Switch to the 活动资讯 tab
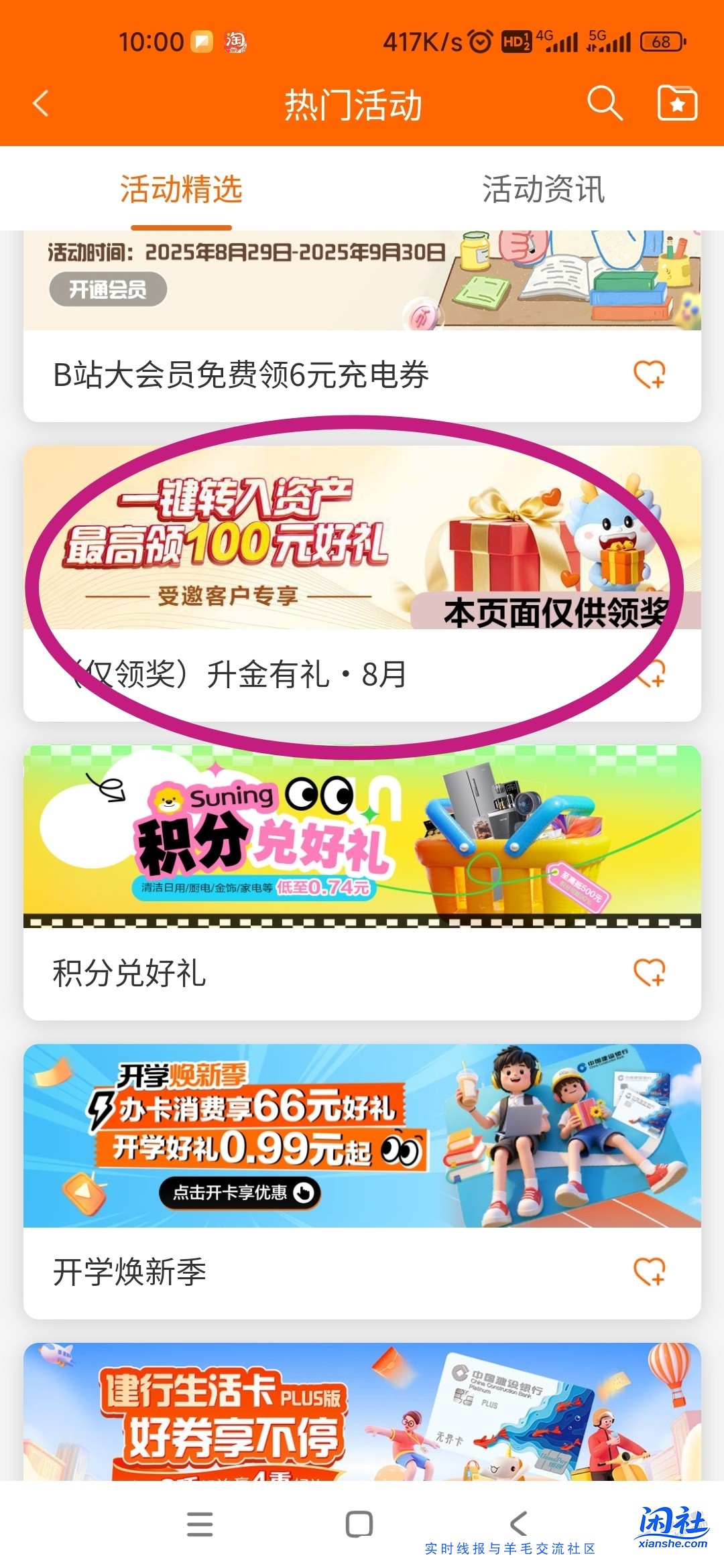 coord(544,189)
